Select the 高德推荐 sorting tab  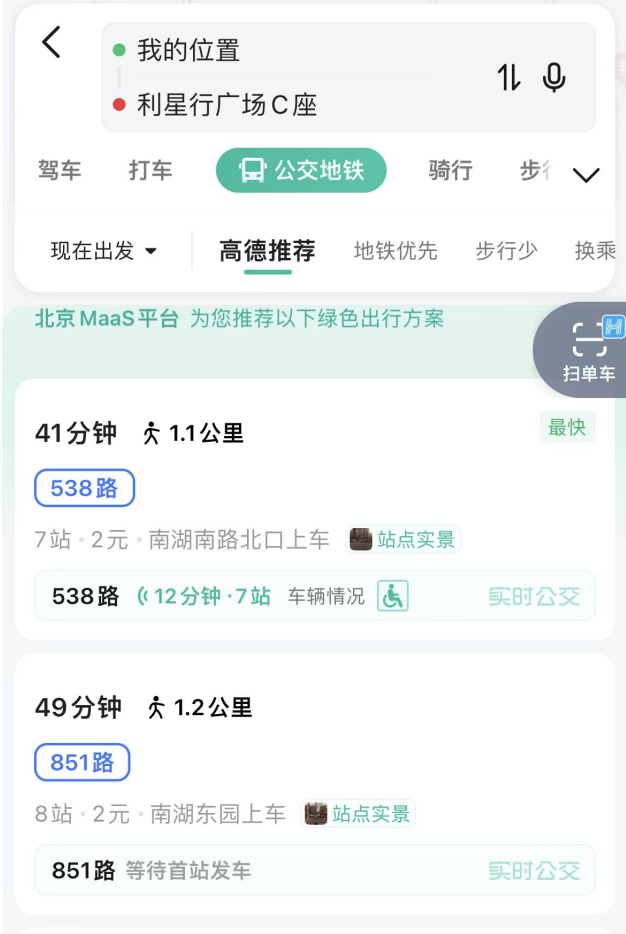[267, 251]
